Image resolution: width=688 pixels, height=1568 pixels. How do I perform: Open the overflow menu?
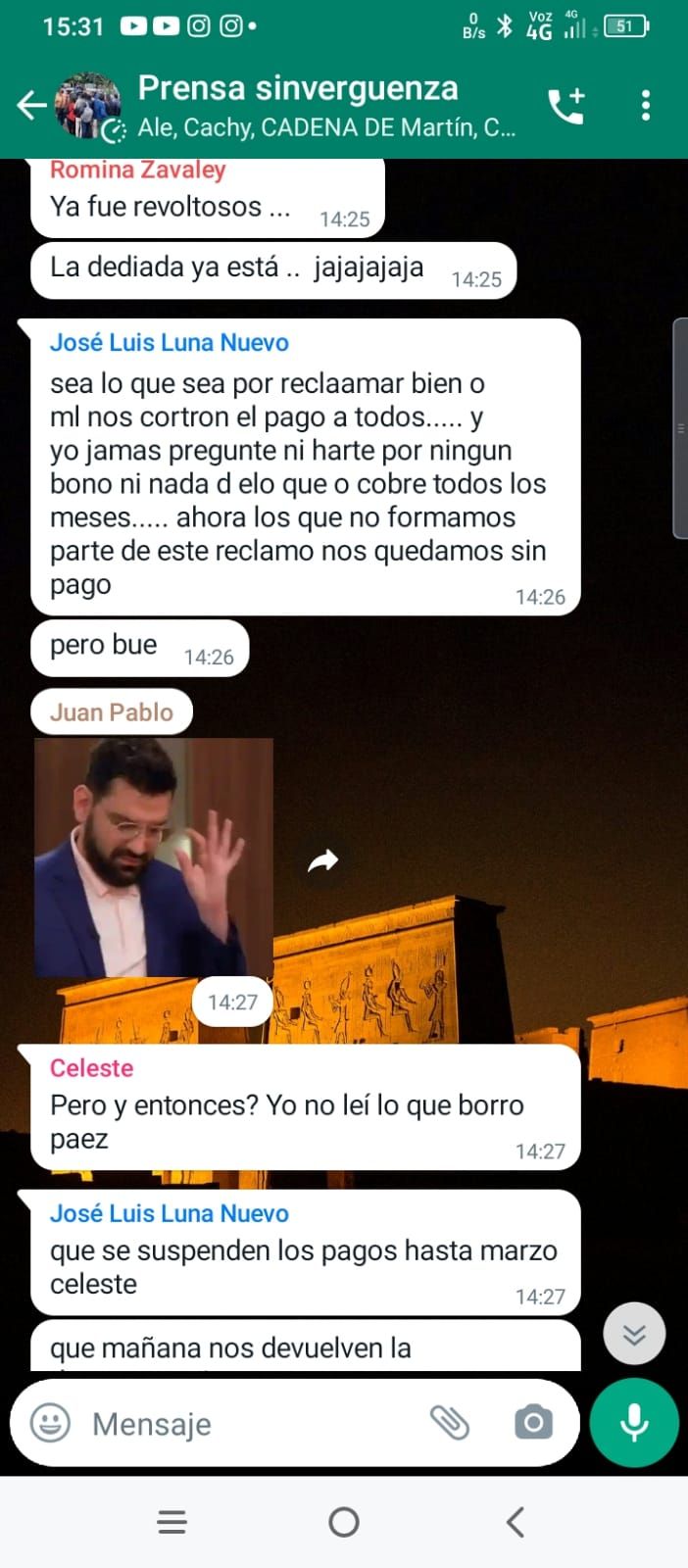coord(645,105)
